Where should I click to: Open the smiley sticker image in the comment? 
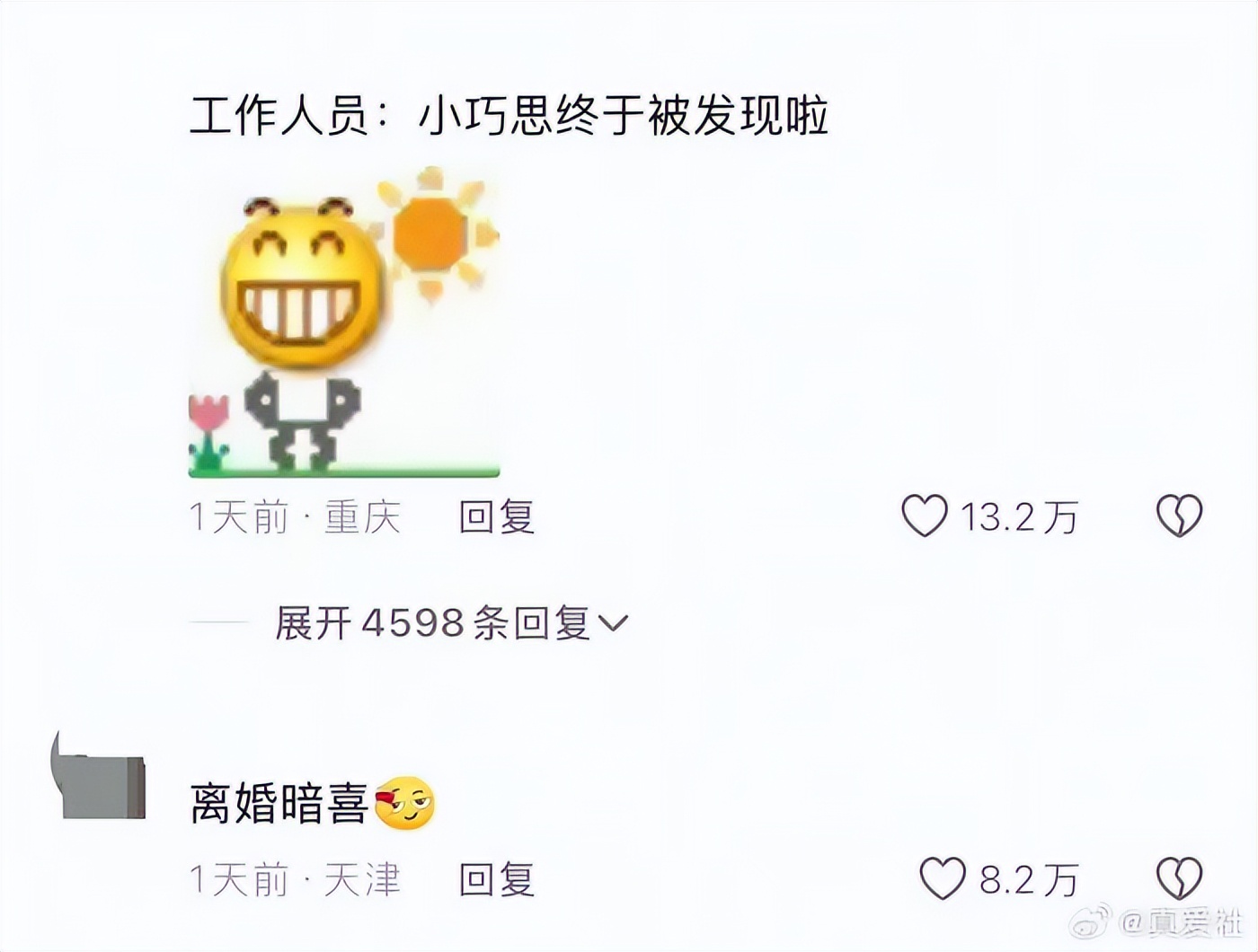(343, 323)
